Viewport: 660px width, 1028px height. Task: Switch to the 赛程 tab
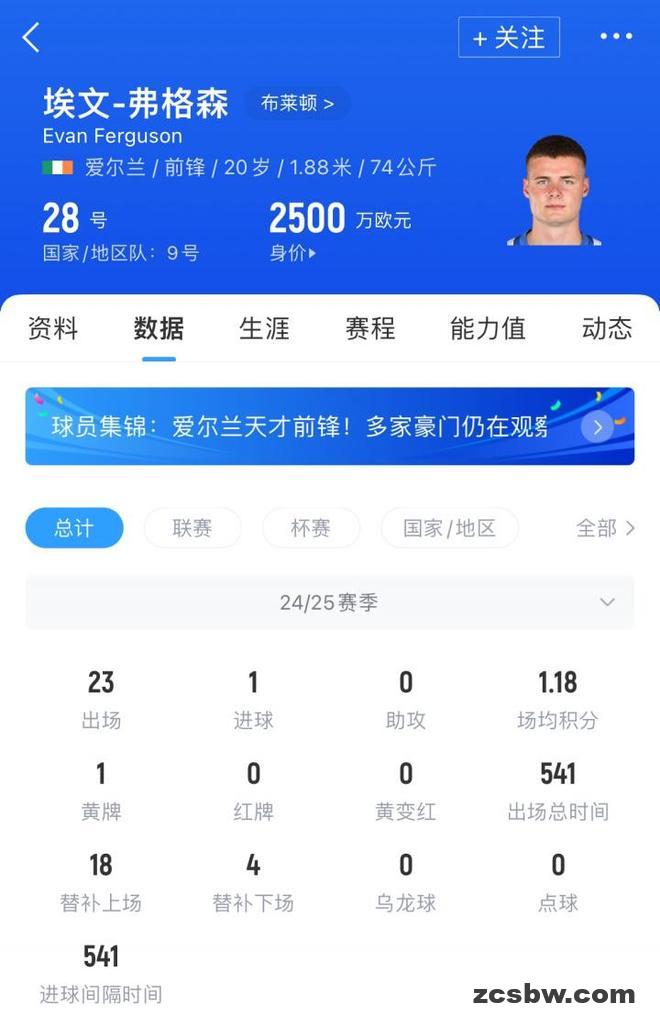click(370, 328)
